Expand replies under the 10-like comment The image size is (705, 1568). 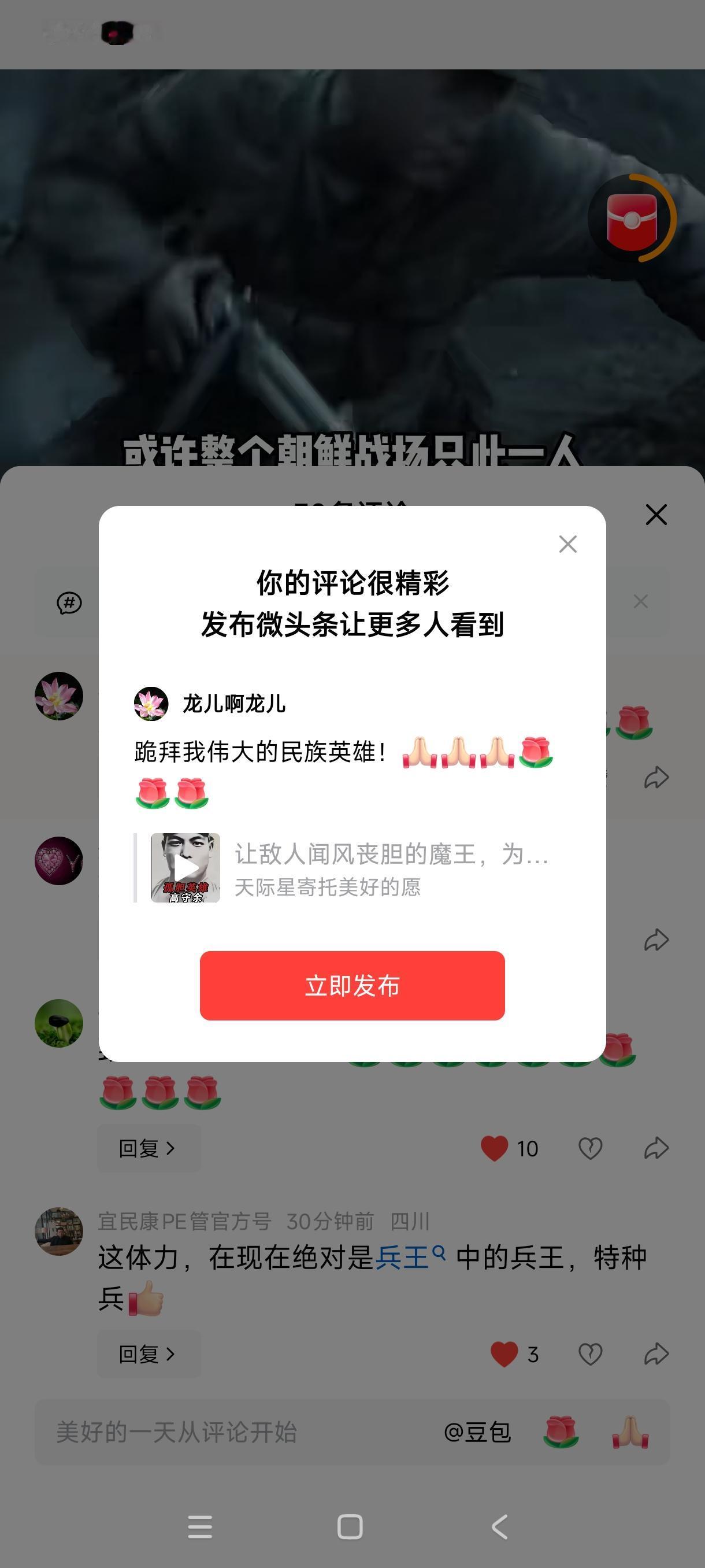coord(148,1148)
